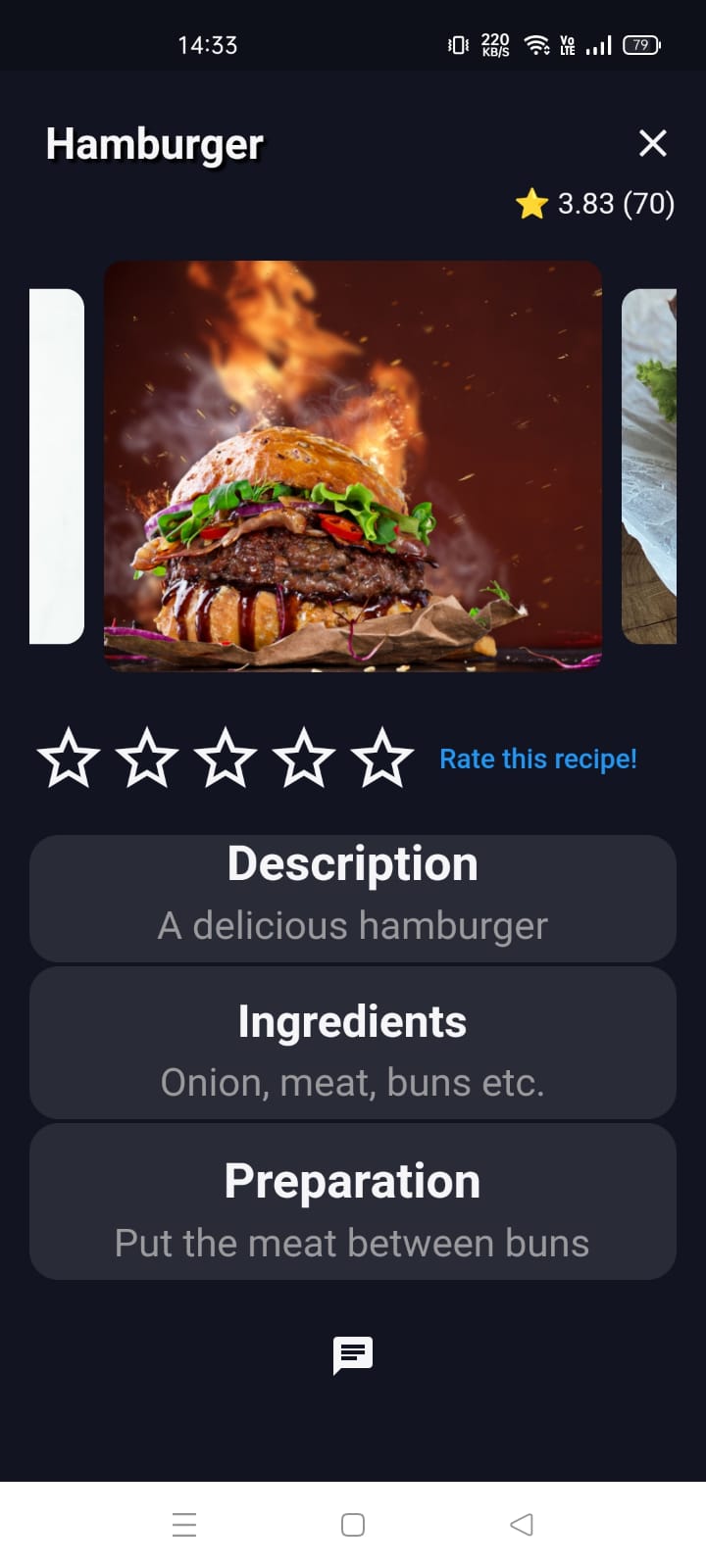
Task: Select the third rating star
Action: pos(227,758)
